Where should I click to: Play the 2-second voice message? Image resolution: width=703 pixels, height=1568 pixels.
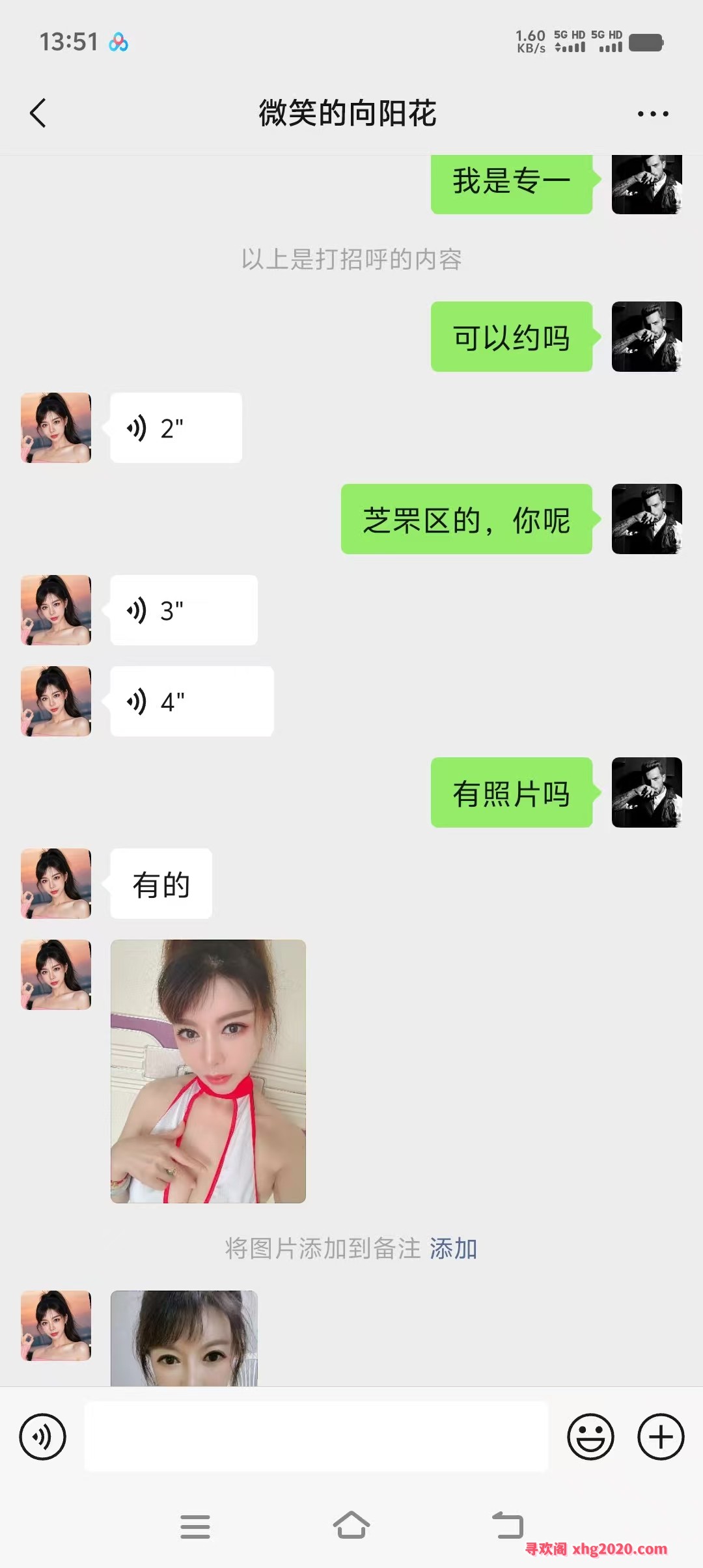tap(176, 428)
